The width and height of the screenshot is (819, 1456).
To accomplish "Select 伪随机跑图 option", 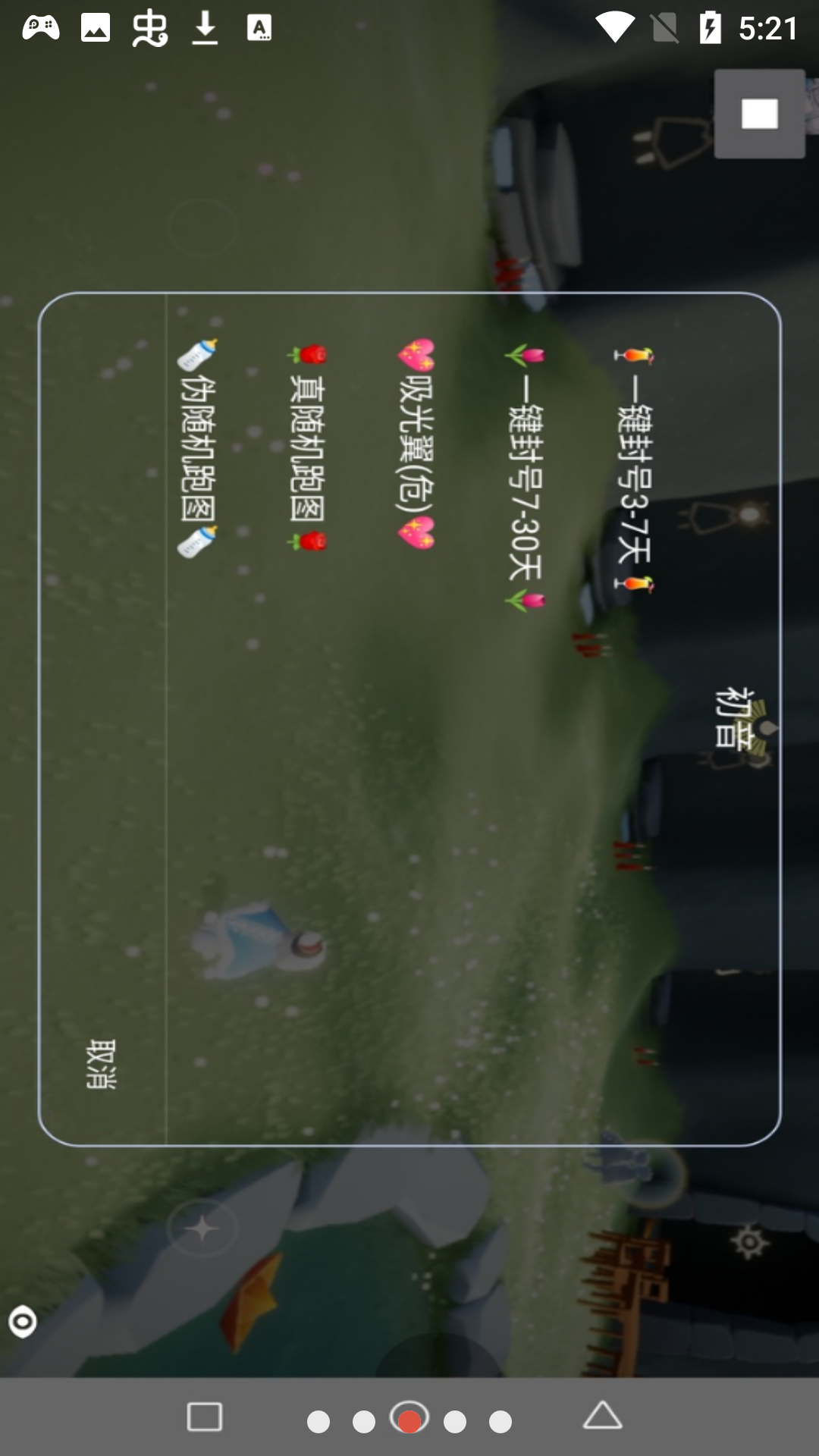I will [x=197, y=447].
